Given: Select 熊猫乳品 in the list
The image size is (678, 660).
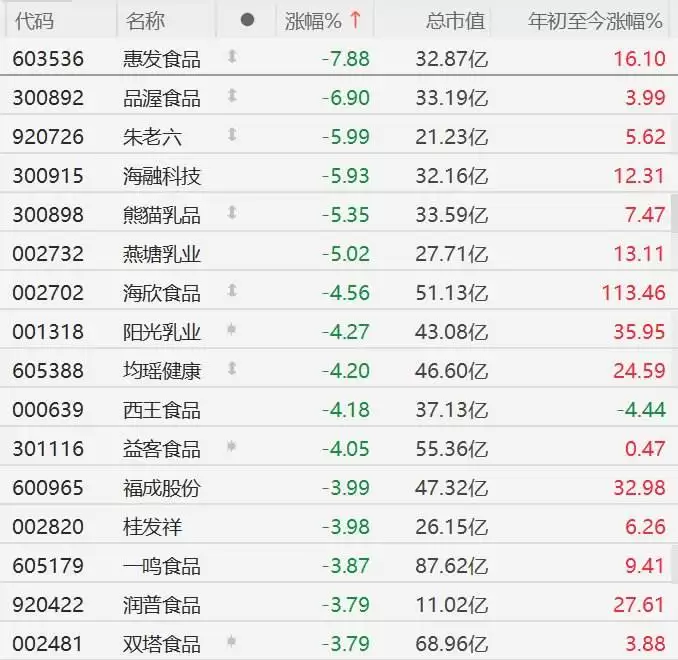Looking at the screenshot, I should pyautogui.click(x=161, y=215).
